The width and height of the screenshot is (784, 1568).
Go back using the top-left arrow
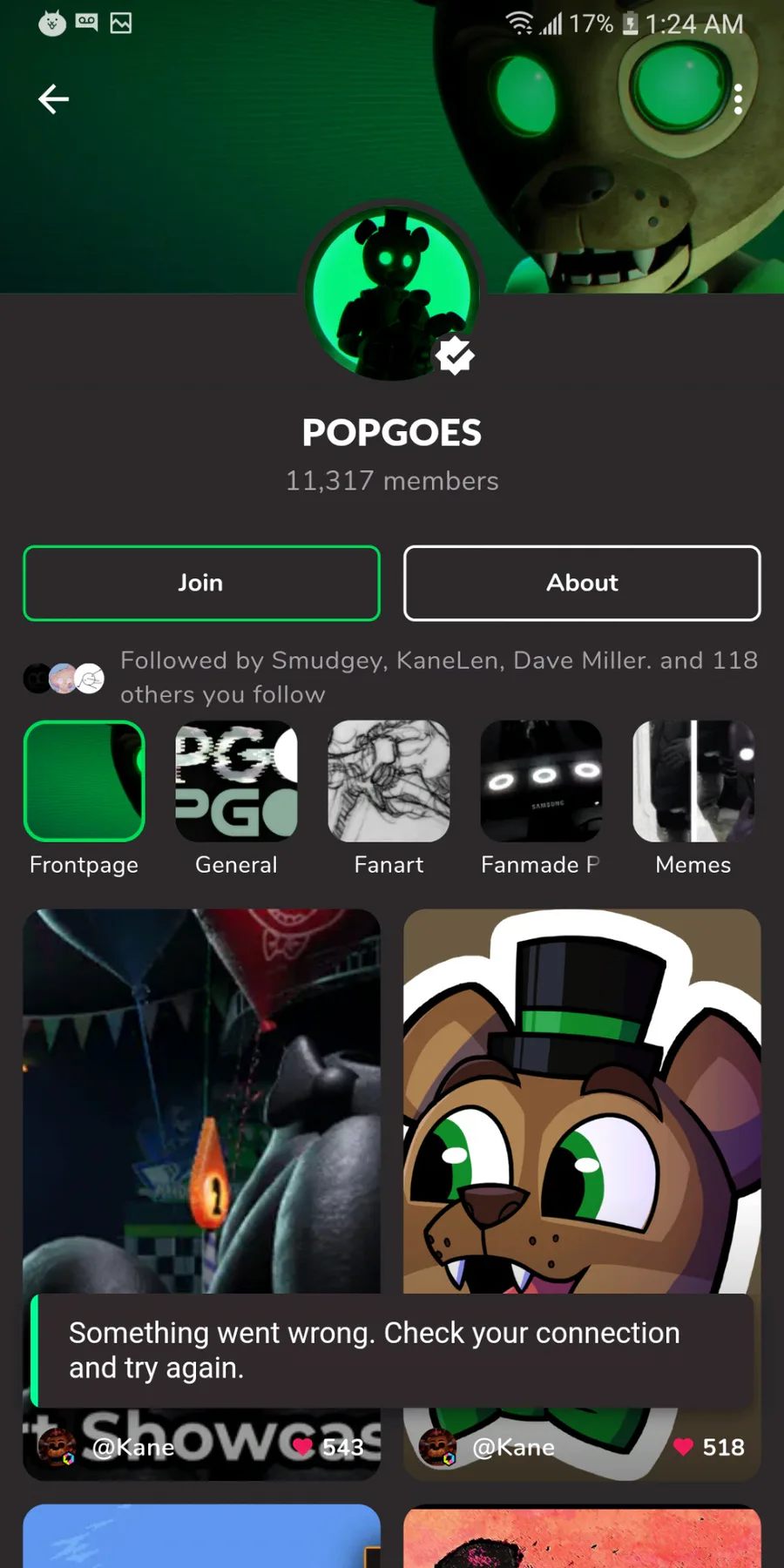(x=53, y=99)
